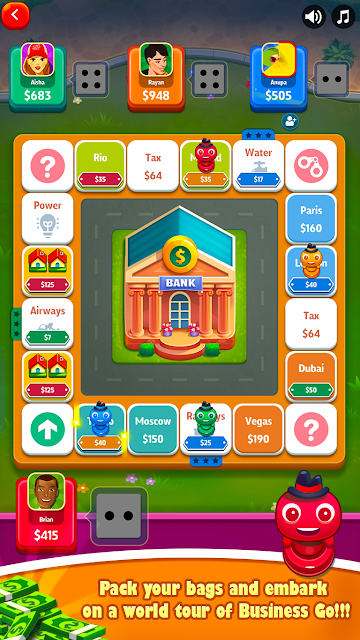The height and width of the screenshot is (640, 360).
Task: Select the Moscow $150 property tile
Action: tap(153, 429)
